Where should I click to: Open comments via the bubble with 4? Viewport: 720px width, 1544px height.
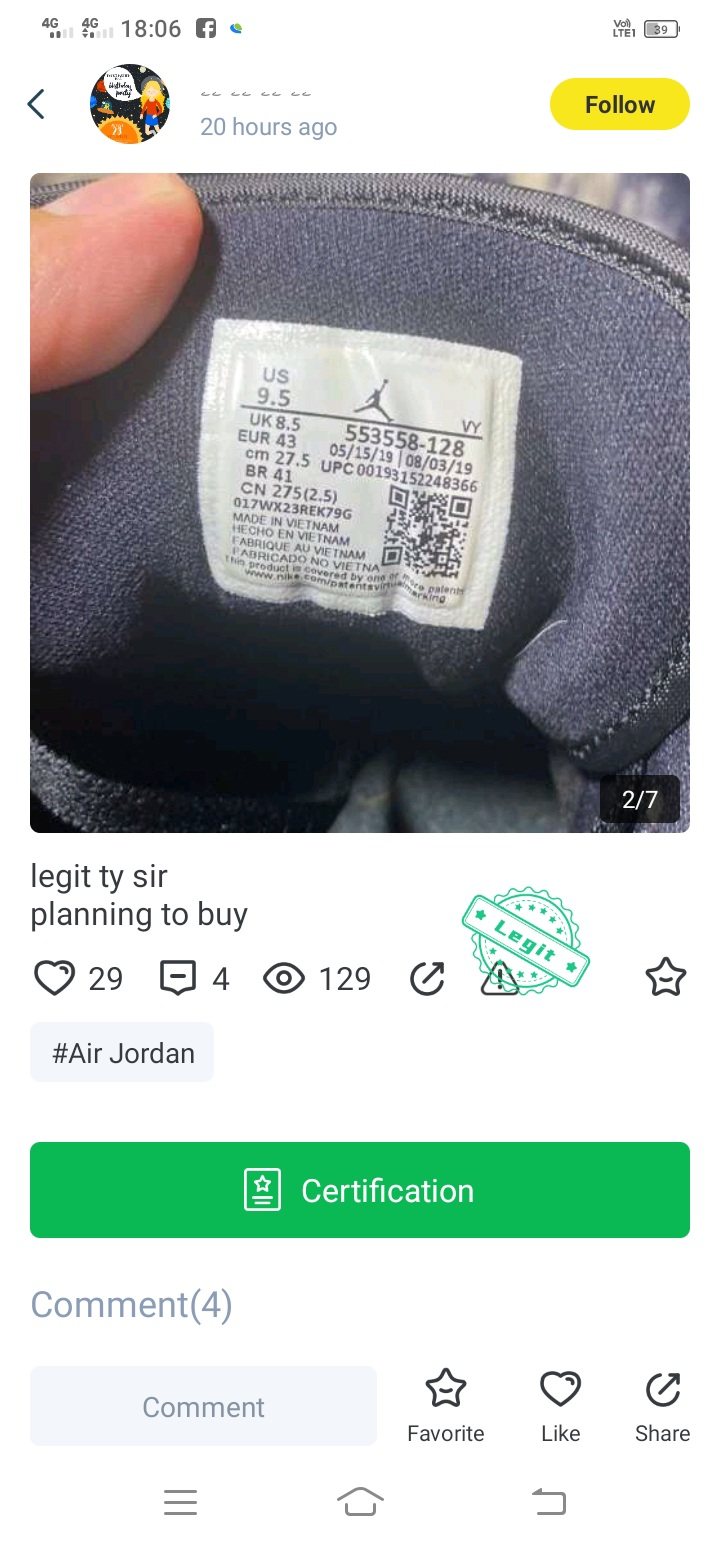[x=178, y=977]
